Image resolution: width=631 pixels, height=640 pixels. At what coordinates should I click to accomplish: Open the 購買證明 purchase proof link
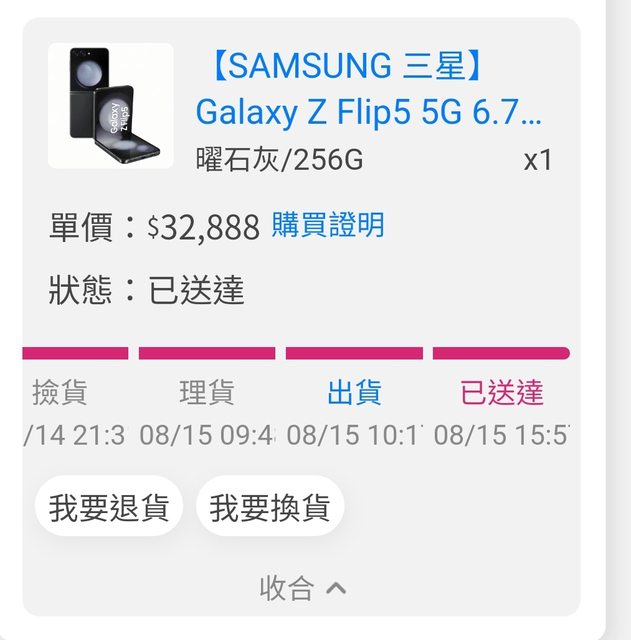coord(328,225)
